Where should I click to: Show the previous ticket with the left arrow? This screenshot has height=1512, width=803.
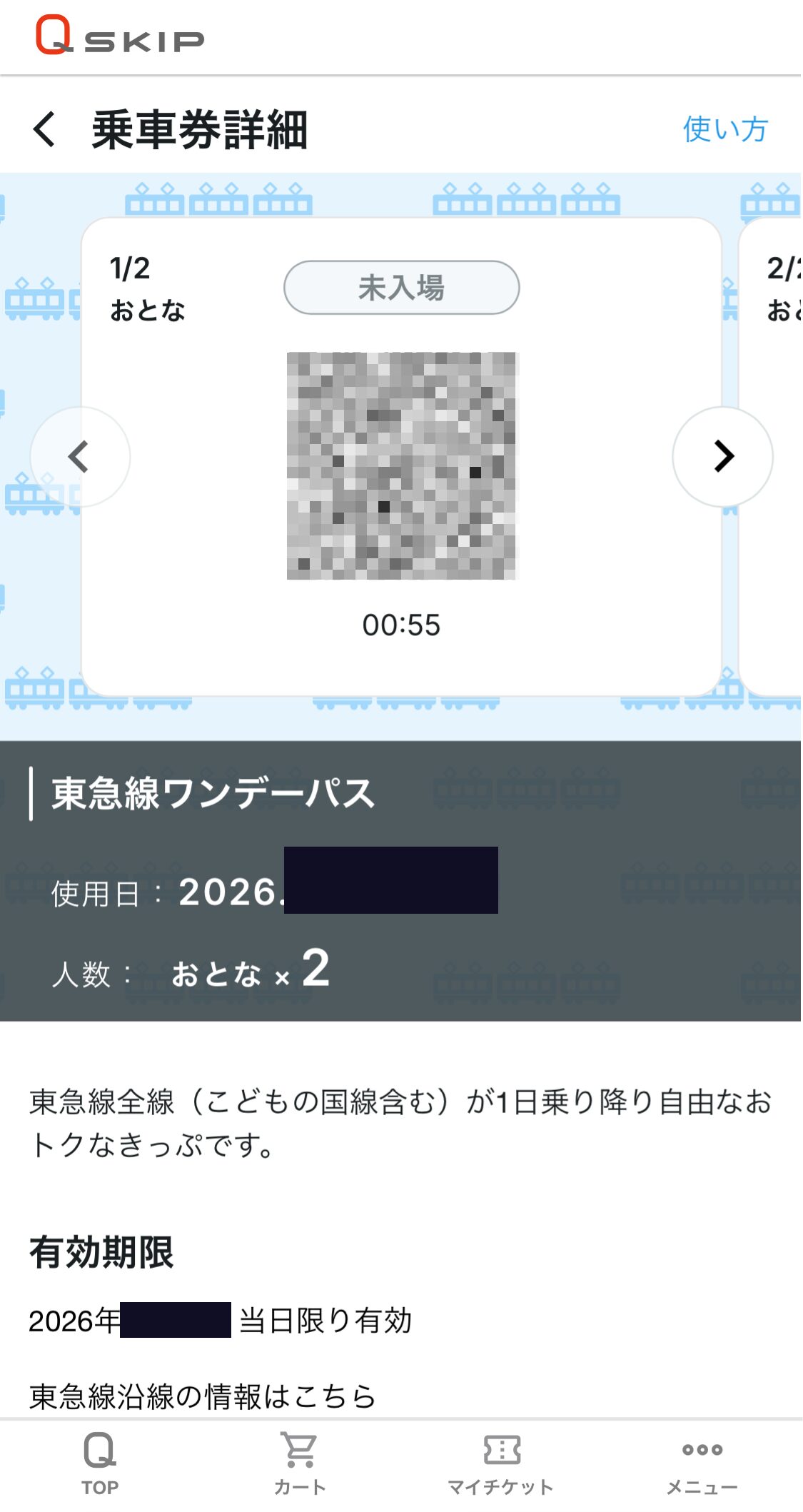(80, 457)
